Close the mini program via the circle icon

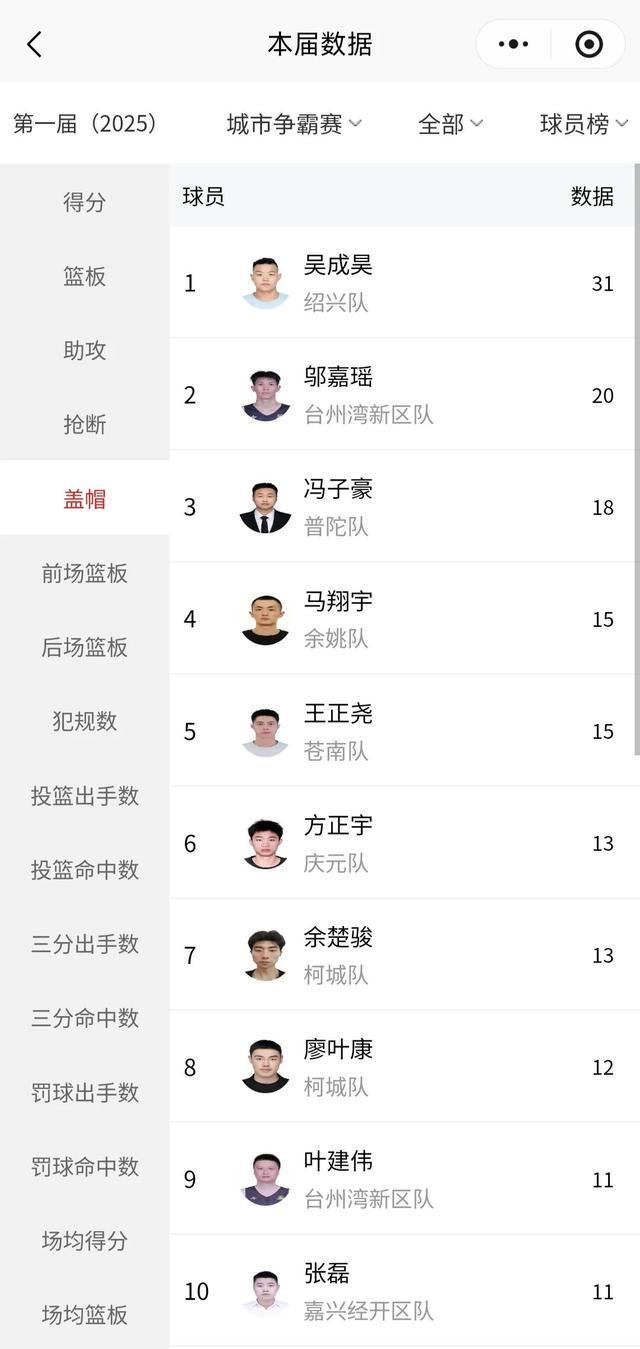pyautogui.click(x=589, y=44)
